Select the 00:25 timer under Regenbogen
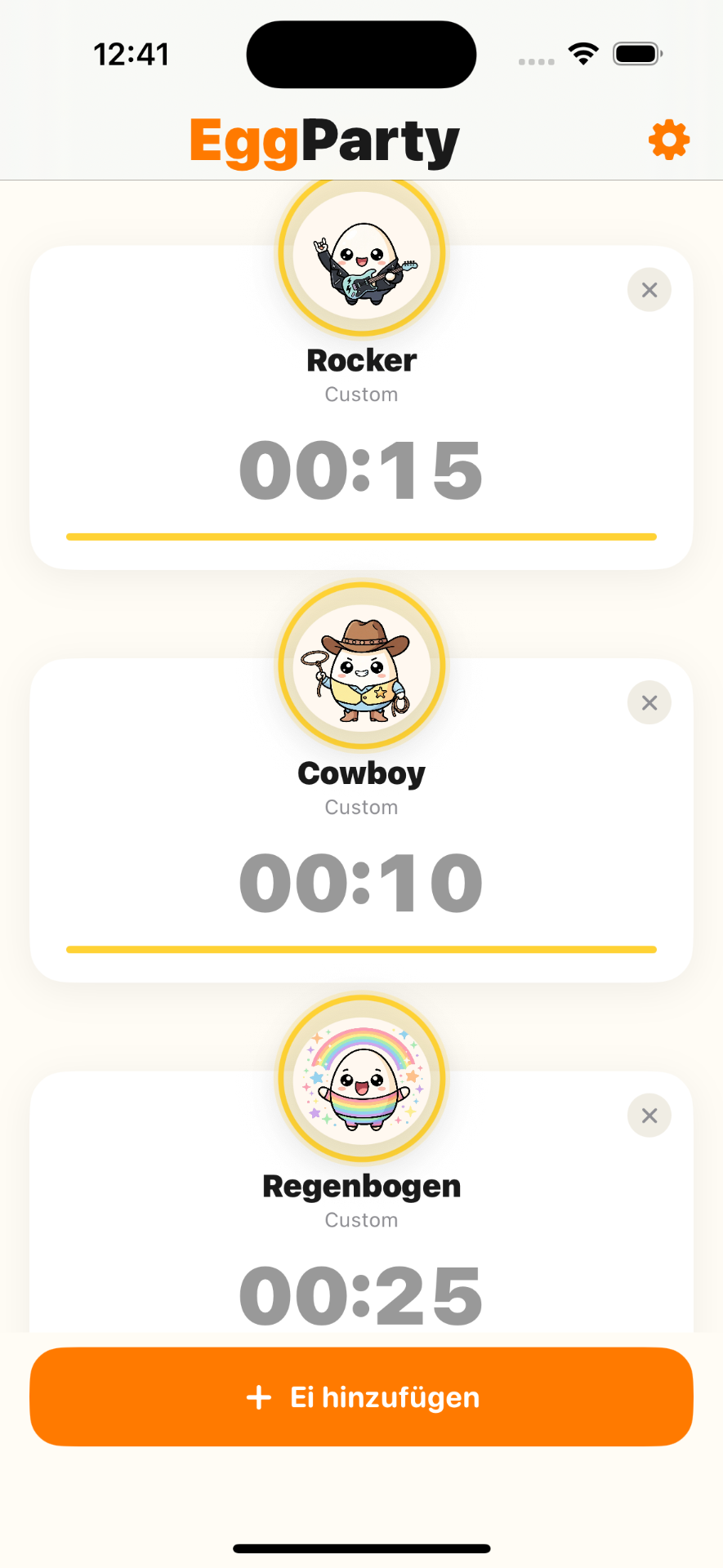This screenshot has width=723, height=1568. (361, 1293)
